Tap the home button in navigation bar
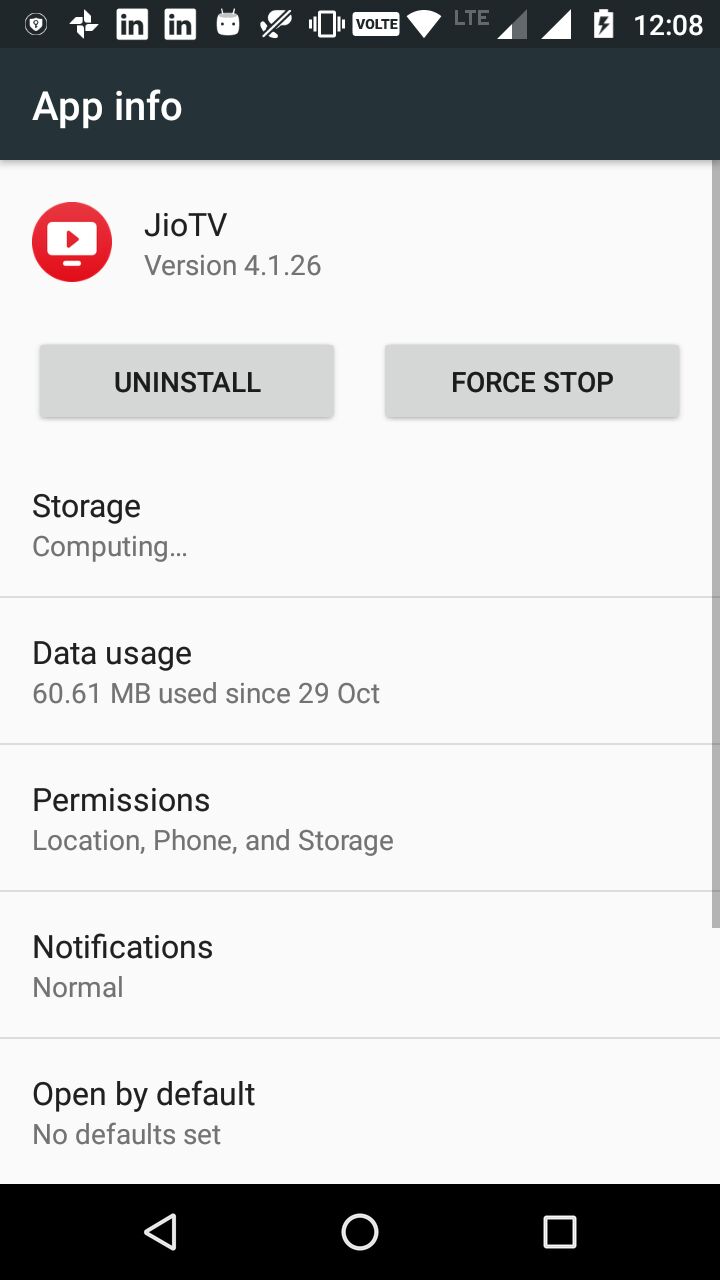Viewport: 720px width, 1280px height. pyautogui.click(x=360, y=1232)
